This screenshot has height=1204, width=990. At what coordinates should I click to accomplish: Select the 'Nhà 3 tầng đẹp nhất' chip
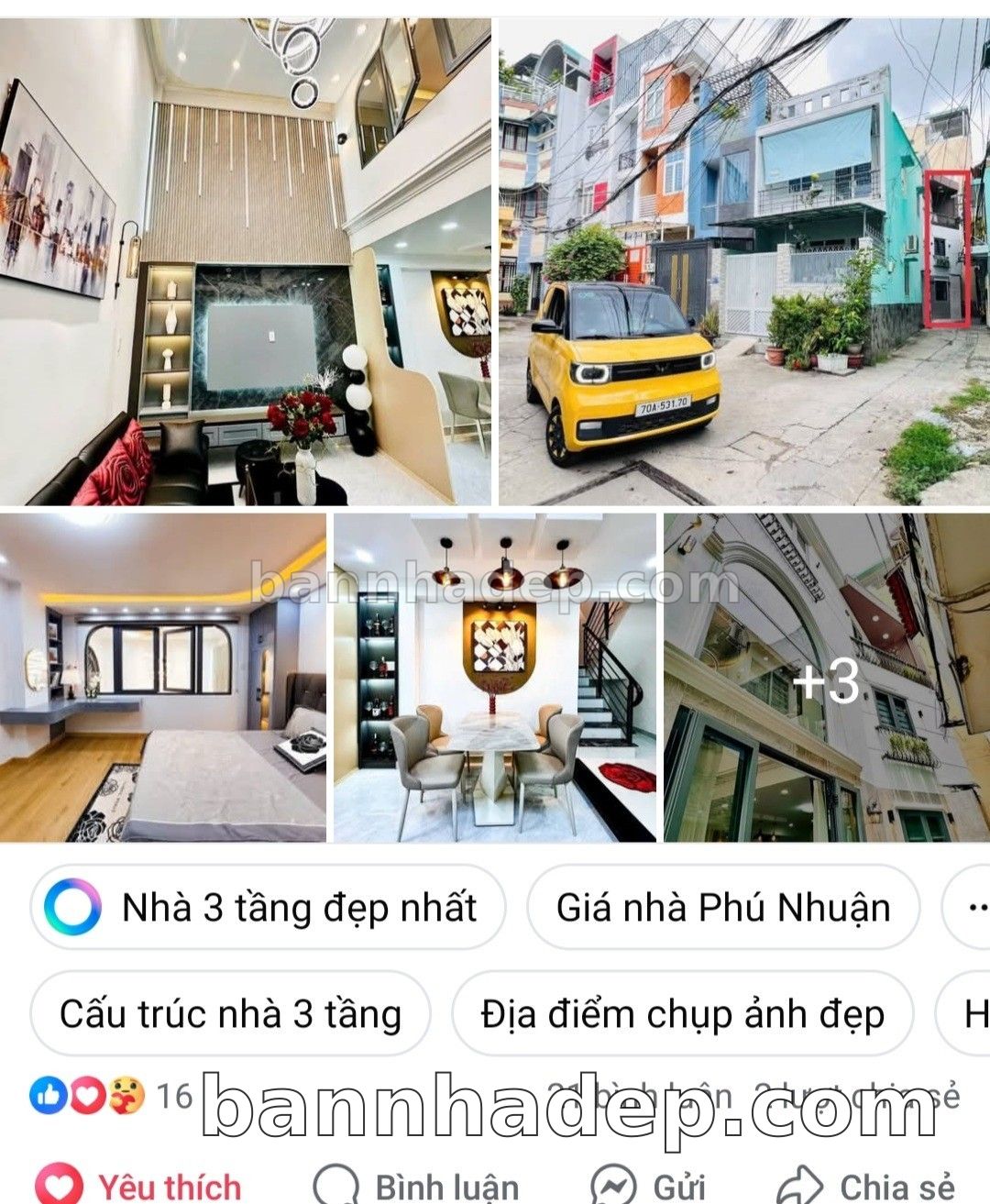[268, 908]
